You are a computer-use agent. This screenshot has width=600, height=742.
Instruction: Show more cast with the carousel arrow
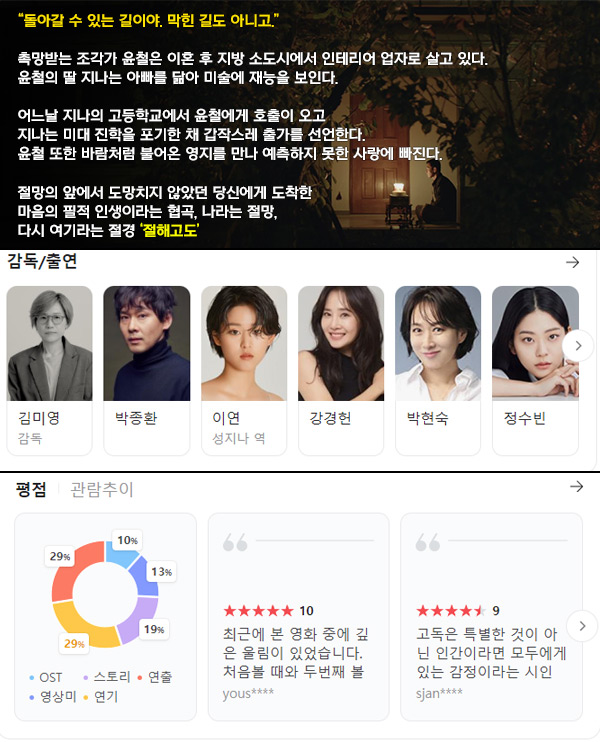578,346
